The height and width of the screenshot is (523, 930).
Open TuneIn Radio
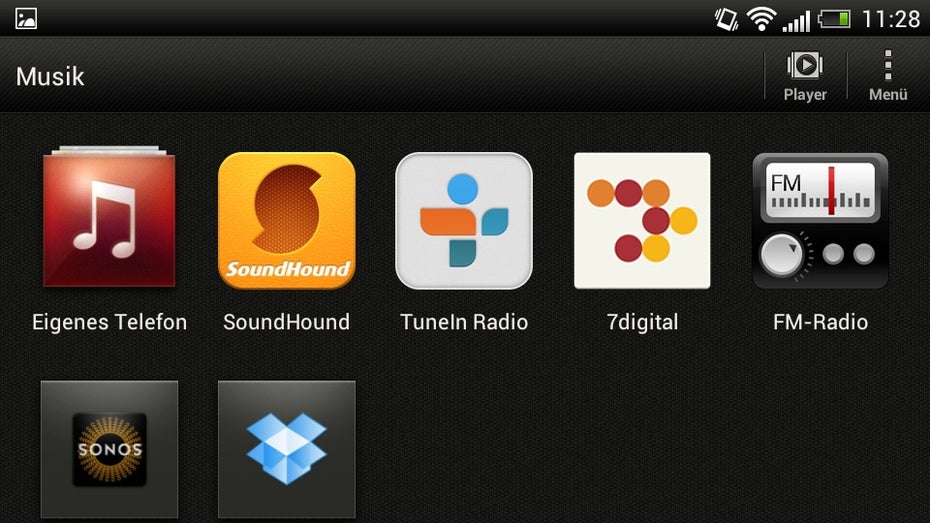(464, 220)
